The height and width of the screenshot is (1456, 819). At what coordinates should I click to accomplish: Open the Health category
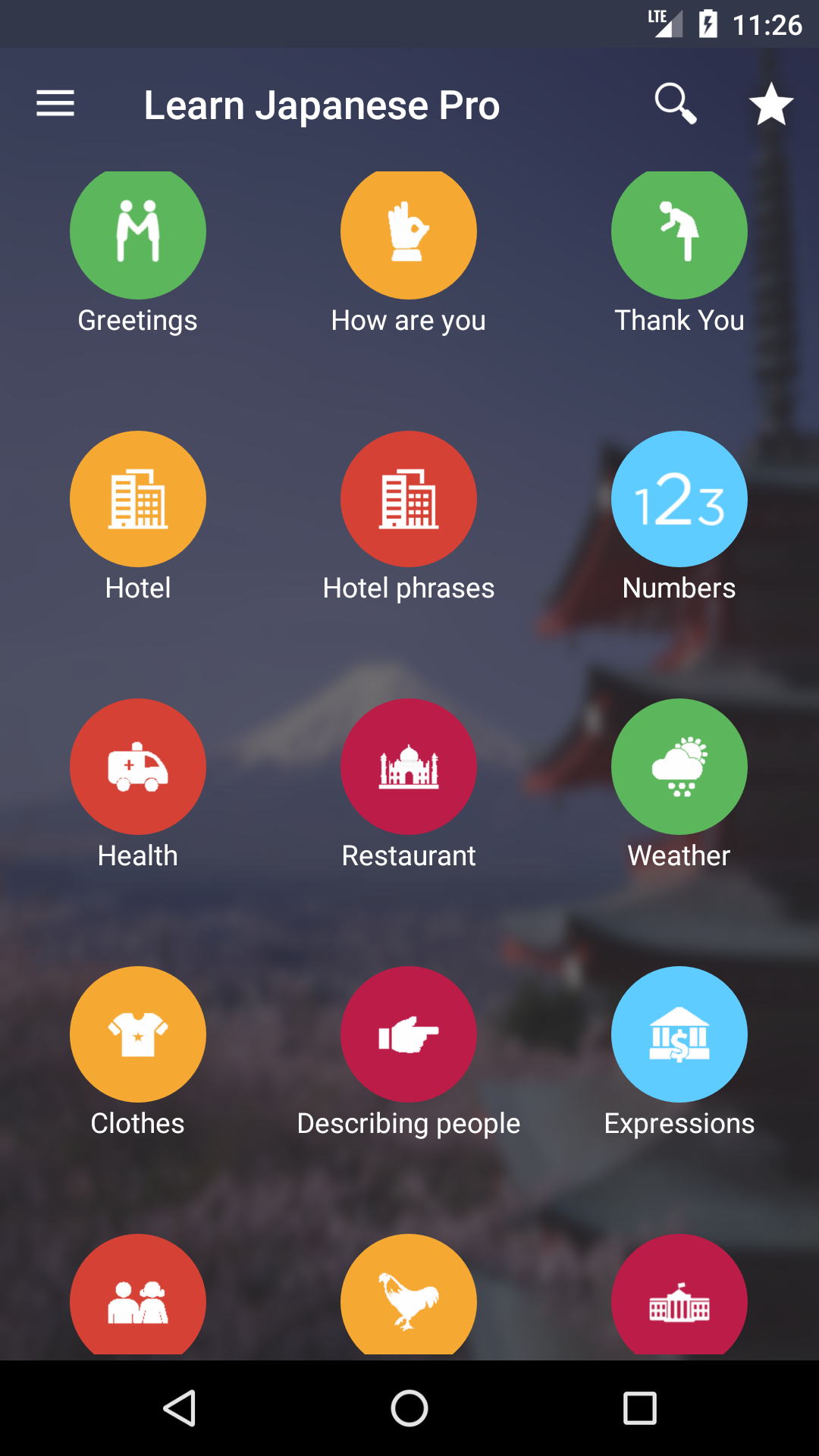coord(137,767)
